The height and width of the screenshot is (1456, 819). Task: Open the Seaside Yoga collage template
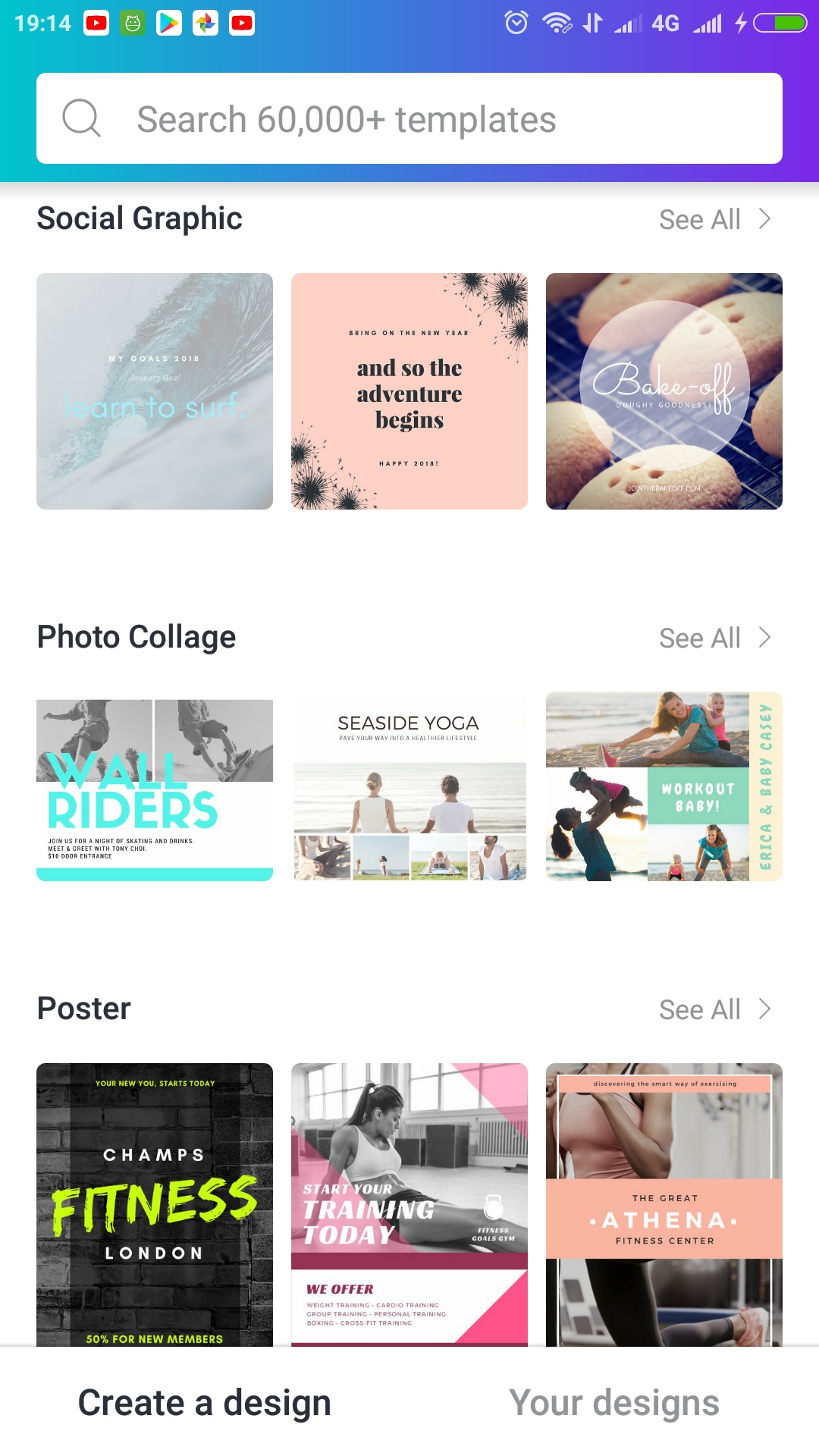[x=409, y=786]
